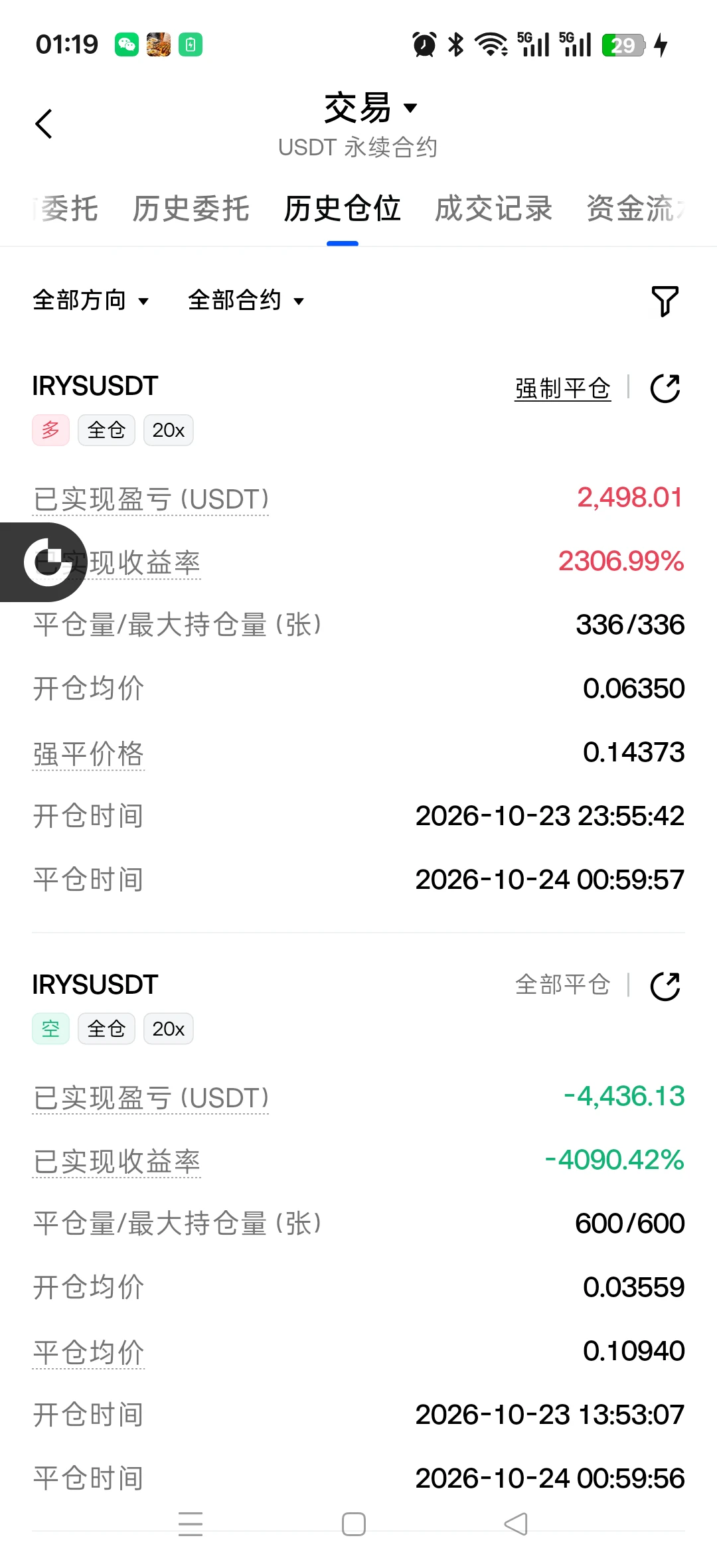Show explanation for 强平价格
This screenshot has width=717, height=1568.
(x=88, y=754)
